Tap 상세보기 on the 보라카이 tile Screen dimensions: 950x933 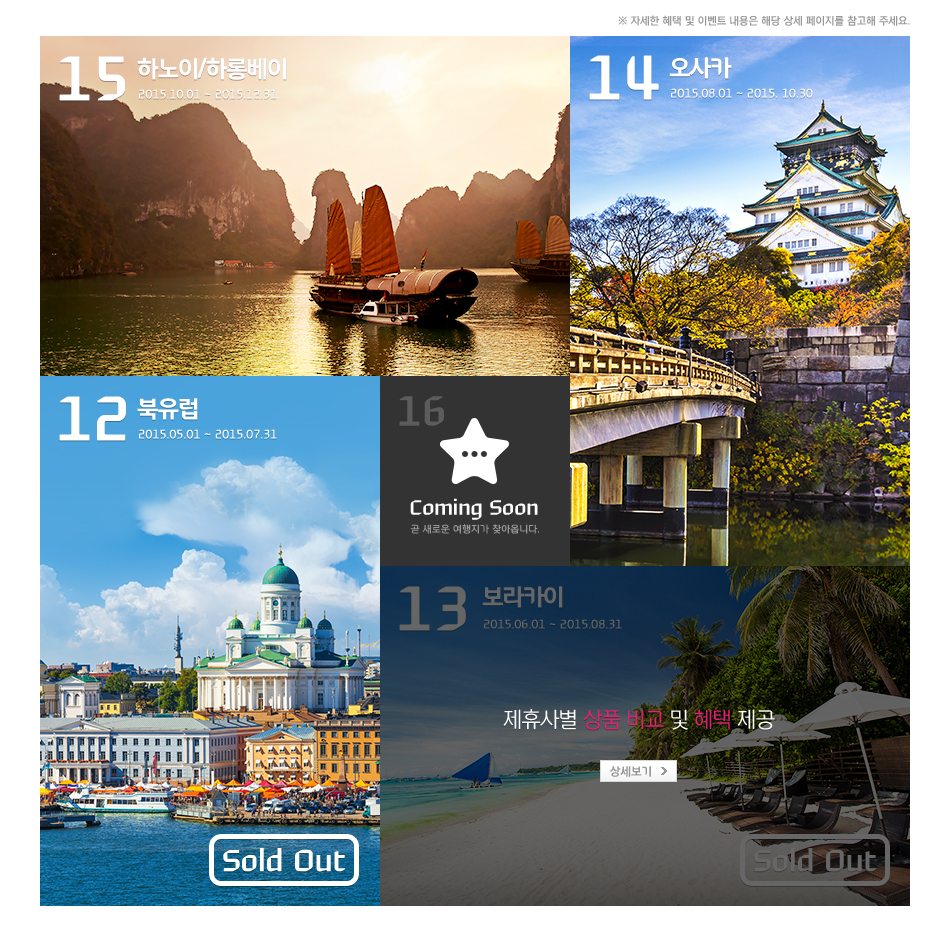pos(638,771)
